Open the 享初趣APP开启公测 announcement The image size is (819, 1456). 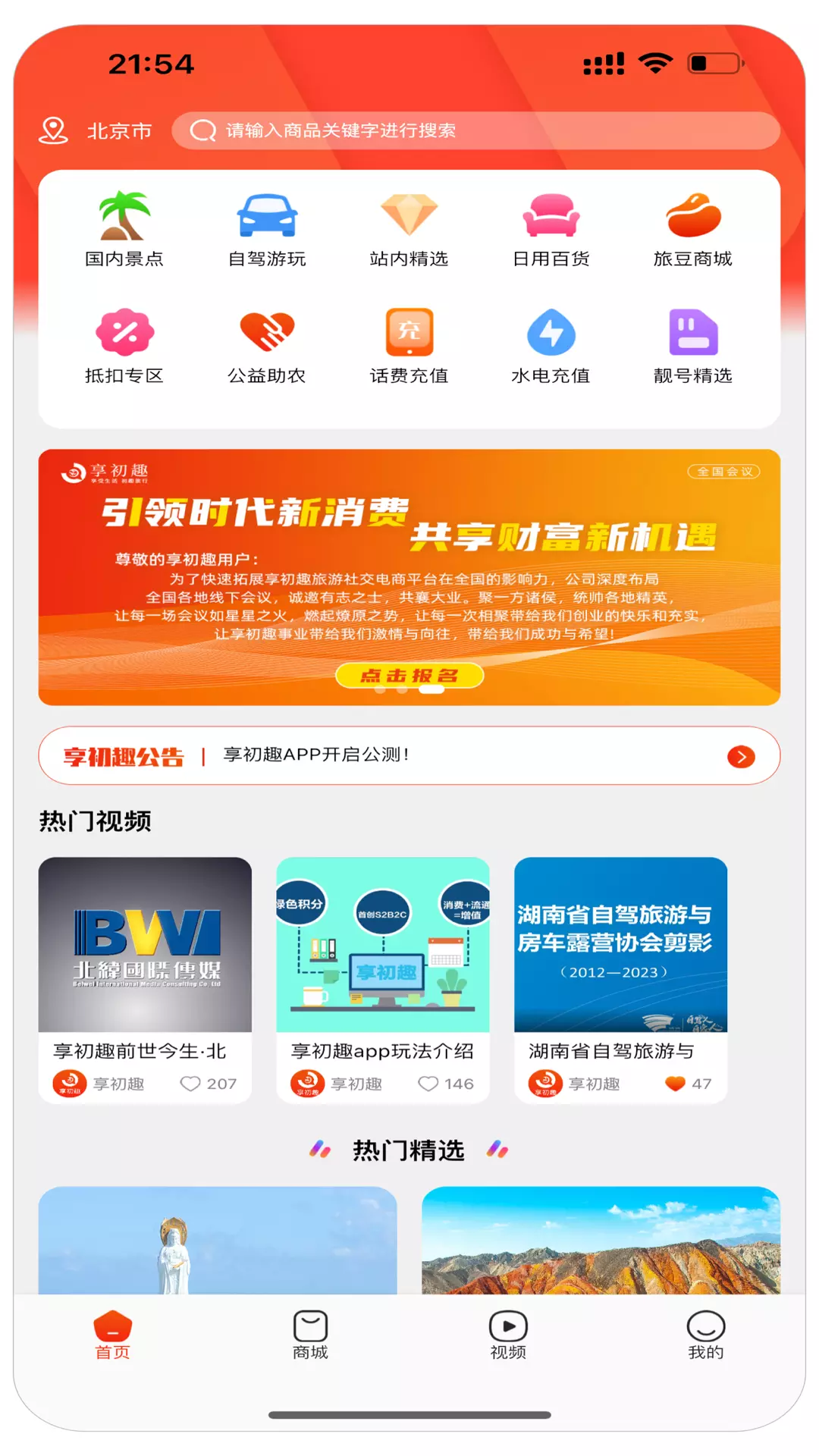click(x=409, y=755)
